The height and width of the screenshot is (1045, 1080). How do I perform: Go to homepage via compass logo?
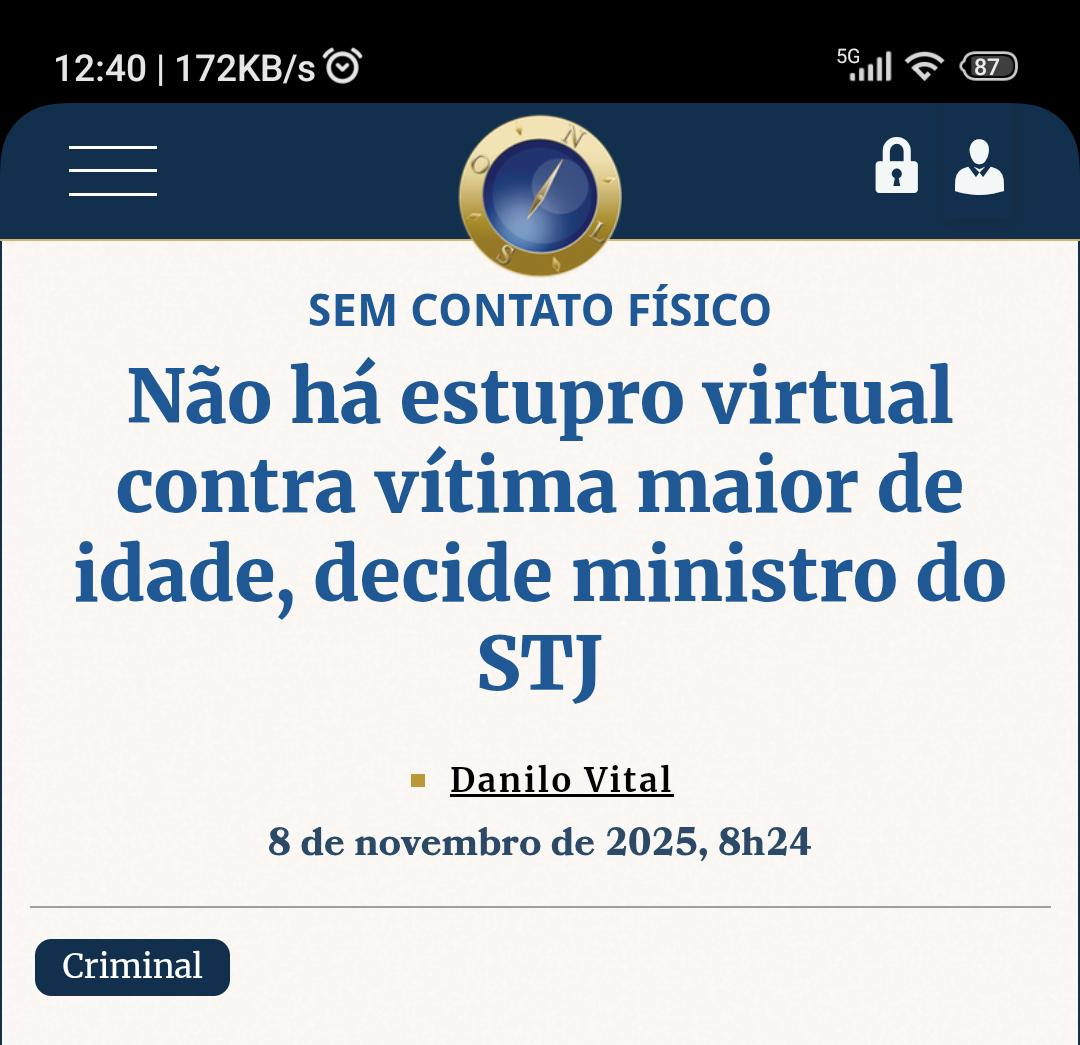pyautogui.click(x=540, y=195)
